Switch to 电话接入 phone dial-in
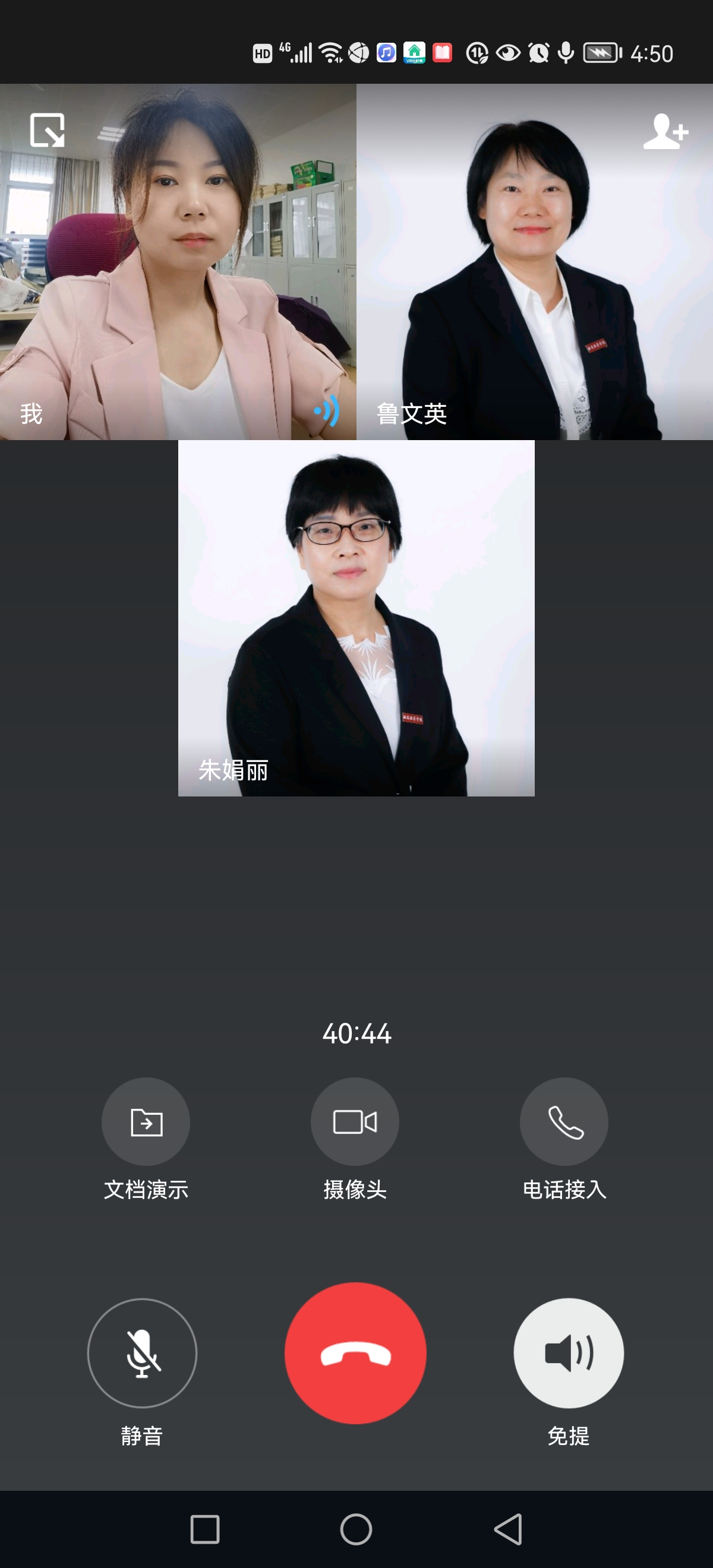Viewport: 713px width, 1568px height. pyautogui.click(x=564, y=1122)
